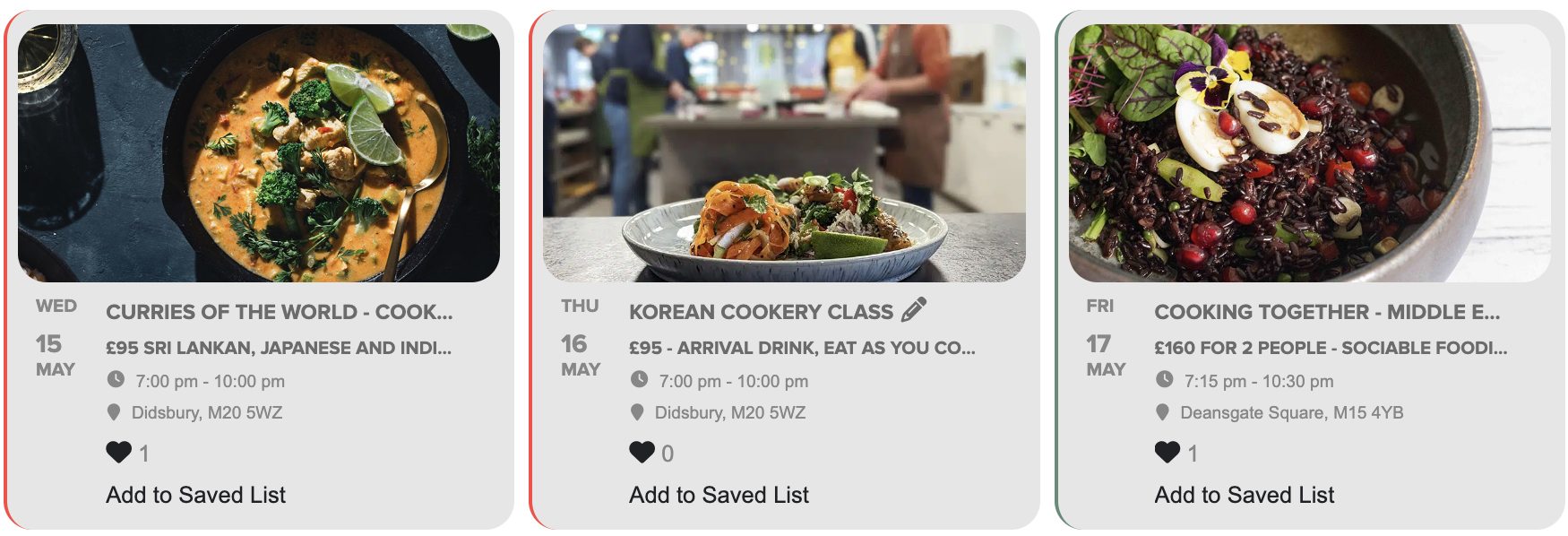The width and height of the screenshot is (1568, 536).
Task: Like the Cooking Together class
Action: coord(1167,453)
